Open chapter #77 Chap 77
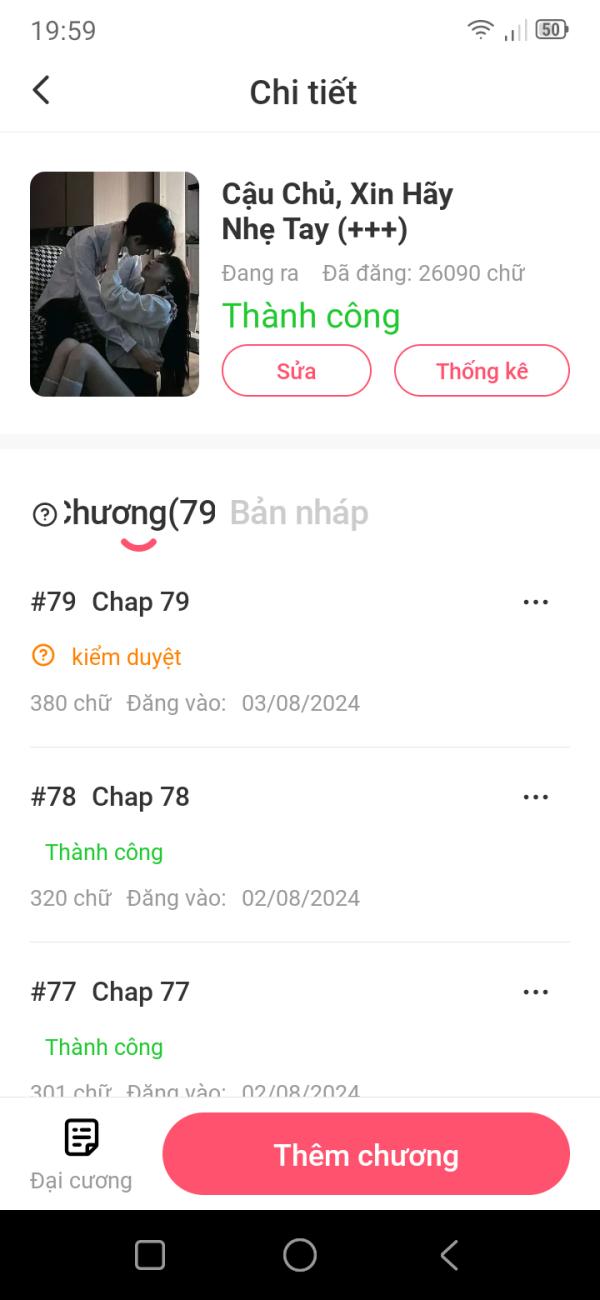This screenshot has height=1300, width=600. click(x=140, y=992)
